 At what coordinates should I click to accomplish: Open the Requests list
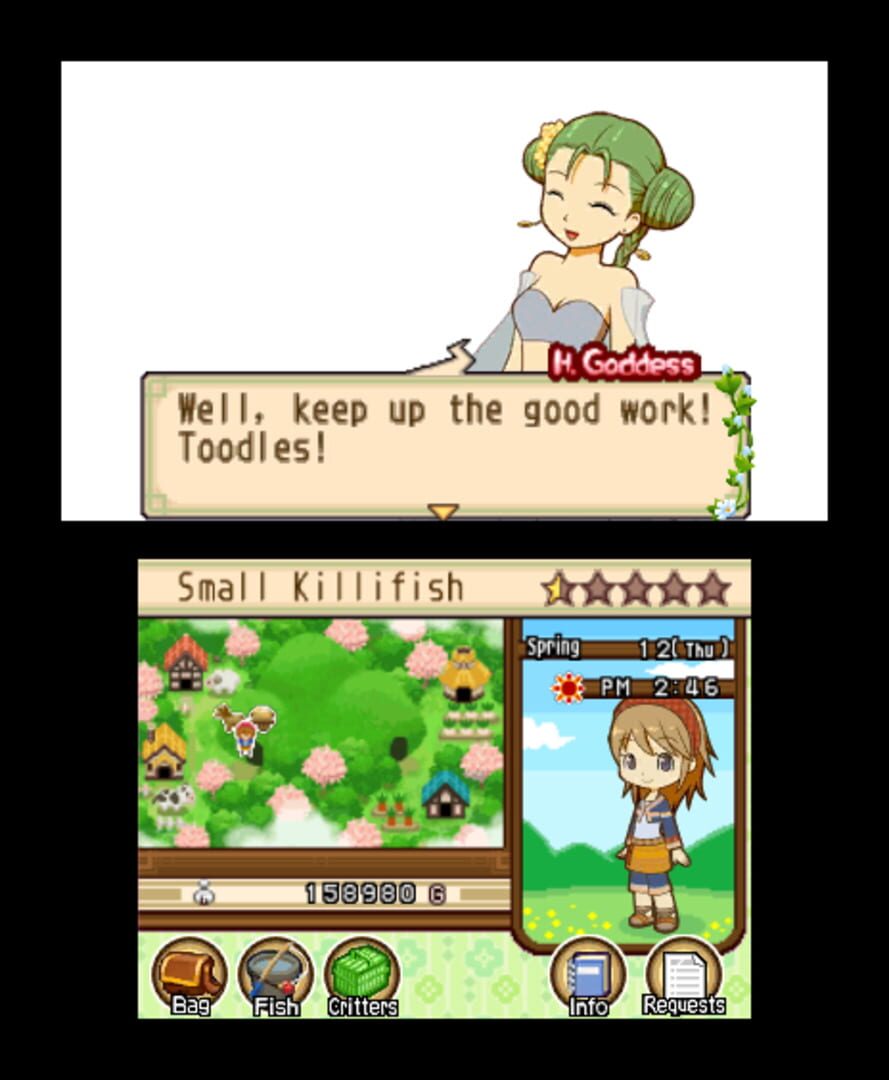[684, 977]
